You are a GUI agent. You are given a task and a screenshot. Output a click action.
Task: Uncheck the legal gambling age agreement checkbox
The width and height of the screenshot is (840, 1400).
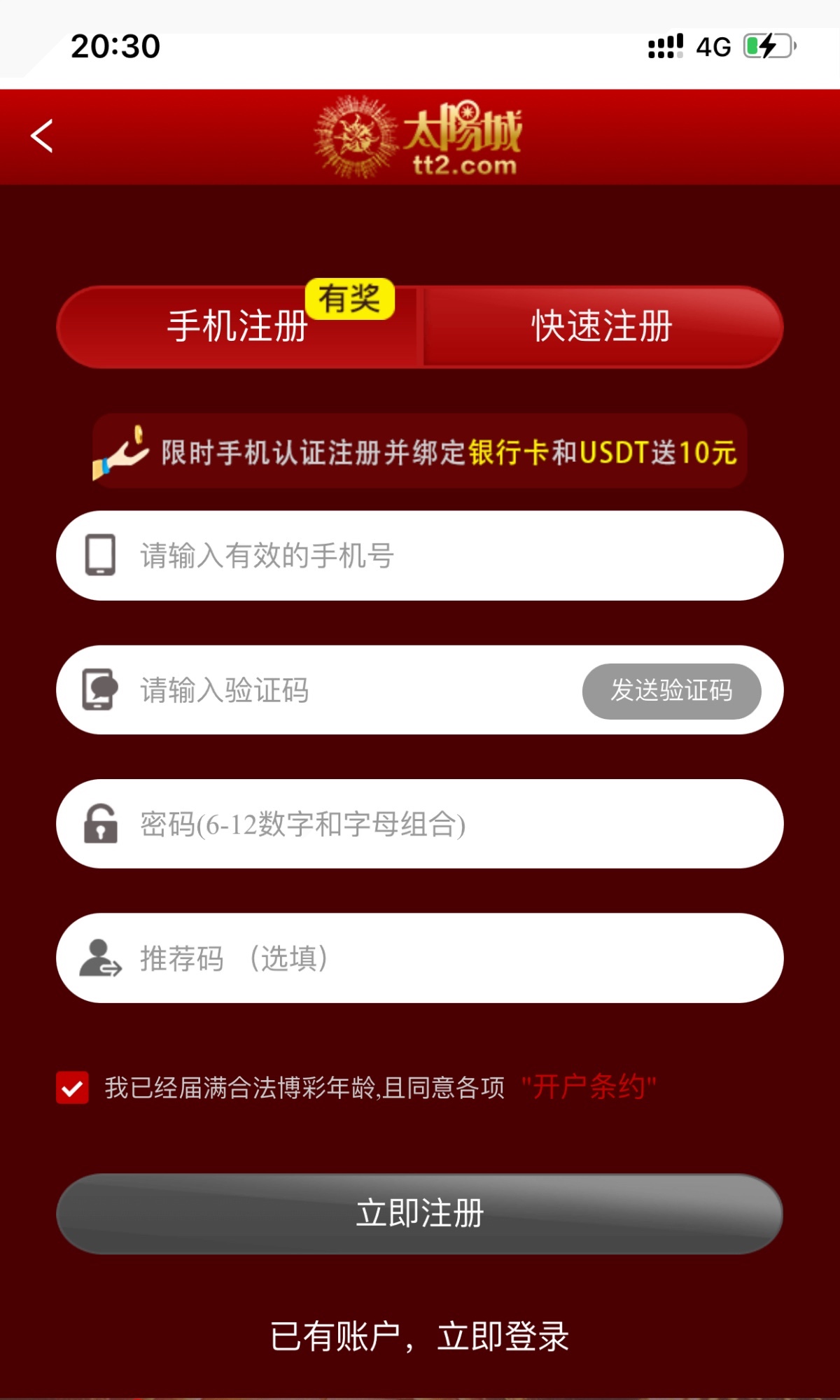point(73,1088)
